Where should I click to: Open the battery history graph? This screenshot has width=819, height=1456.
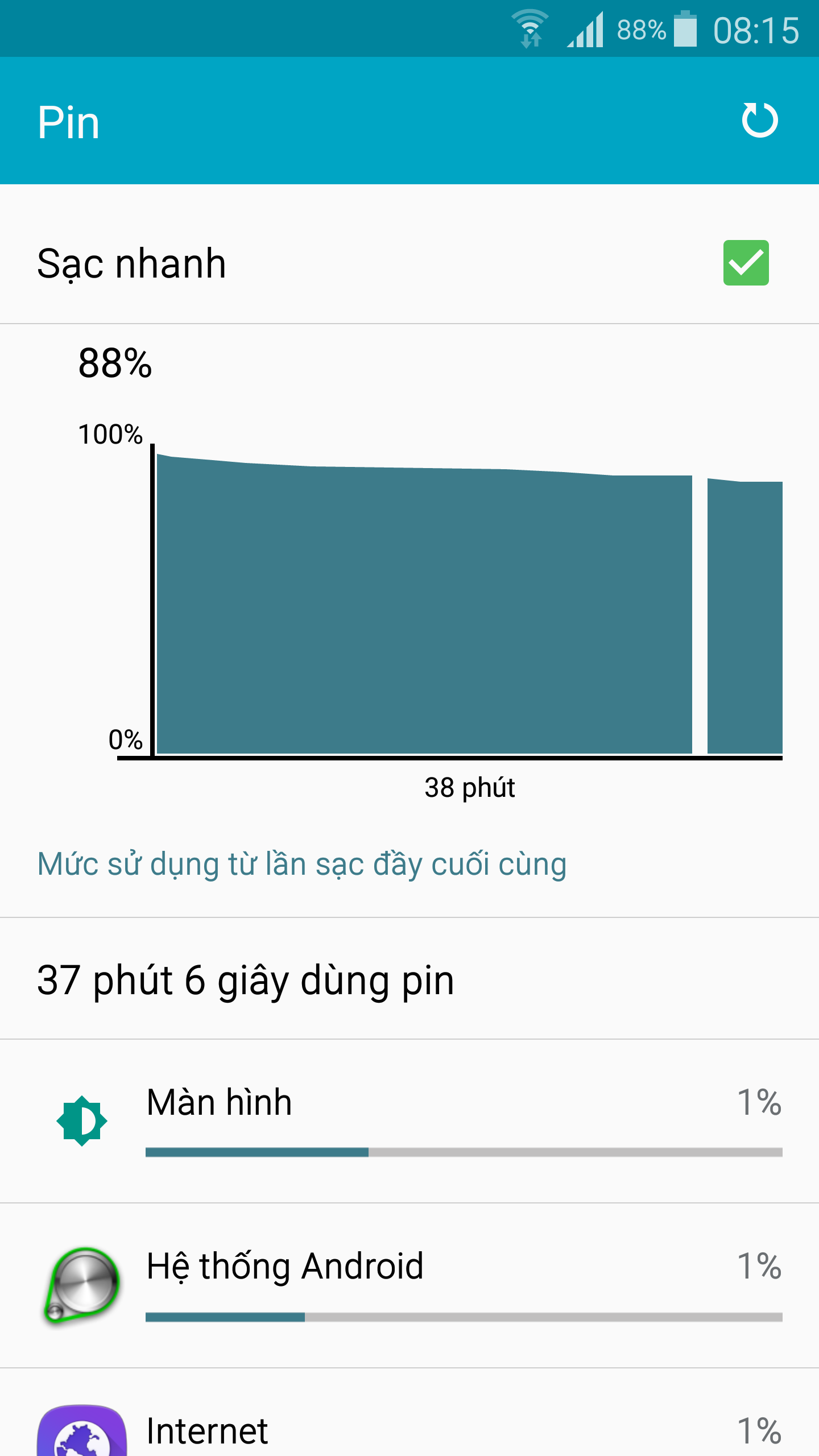409,621
